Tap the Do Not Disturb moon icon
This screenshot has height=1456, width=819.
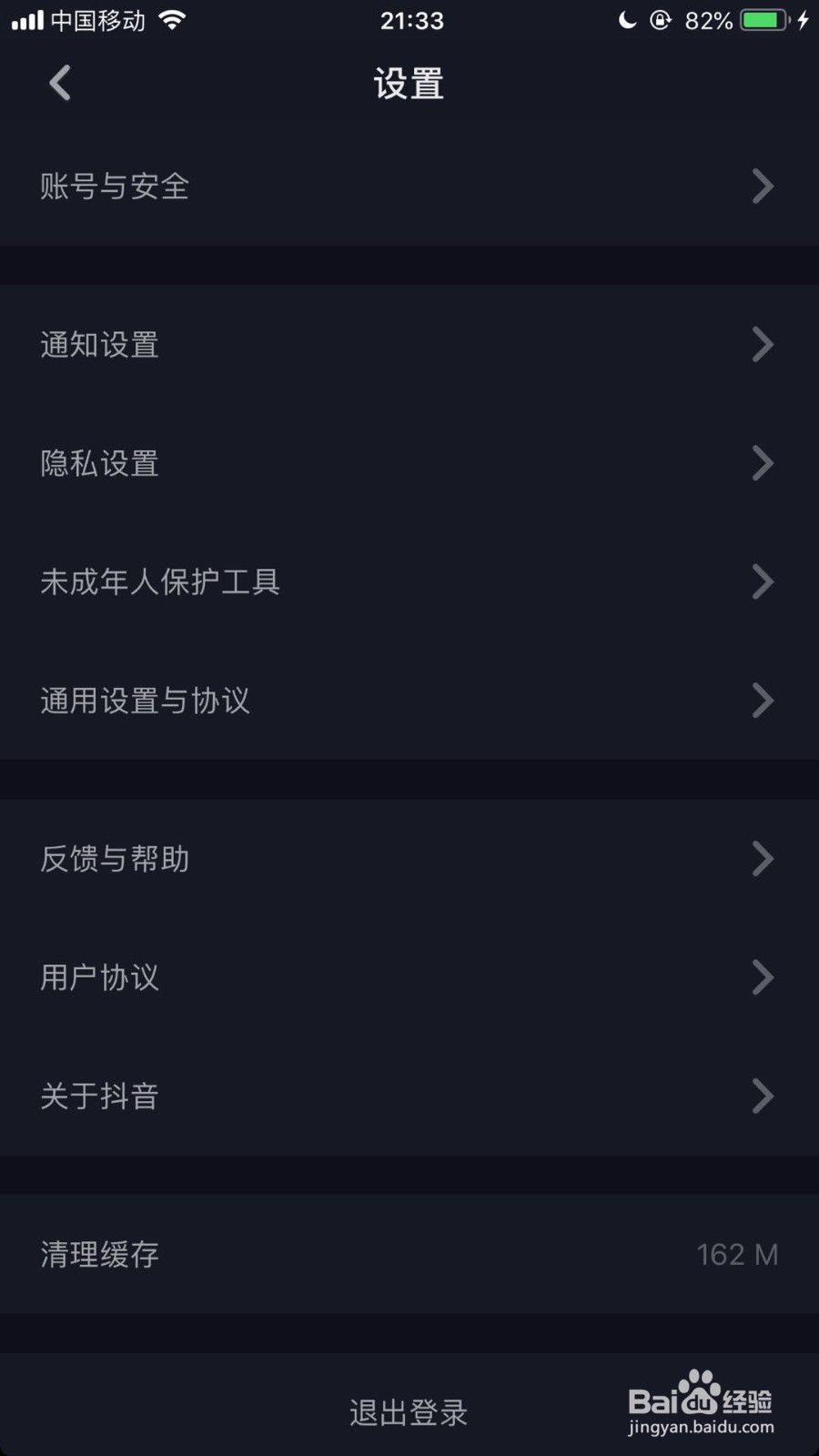(628, 19)
